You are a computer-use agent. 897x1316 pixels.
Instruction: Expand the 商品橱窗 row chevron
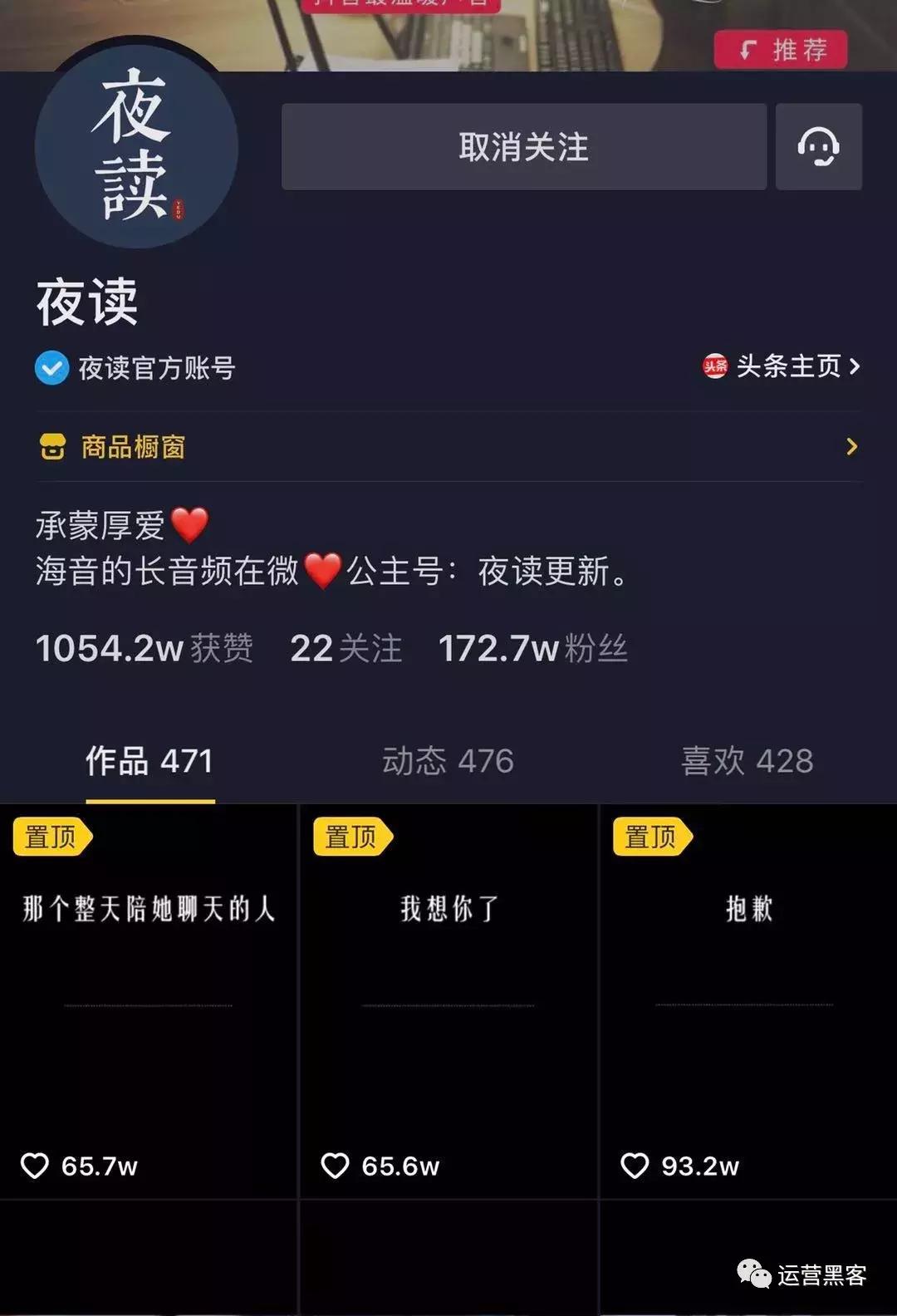851,448
